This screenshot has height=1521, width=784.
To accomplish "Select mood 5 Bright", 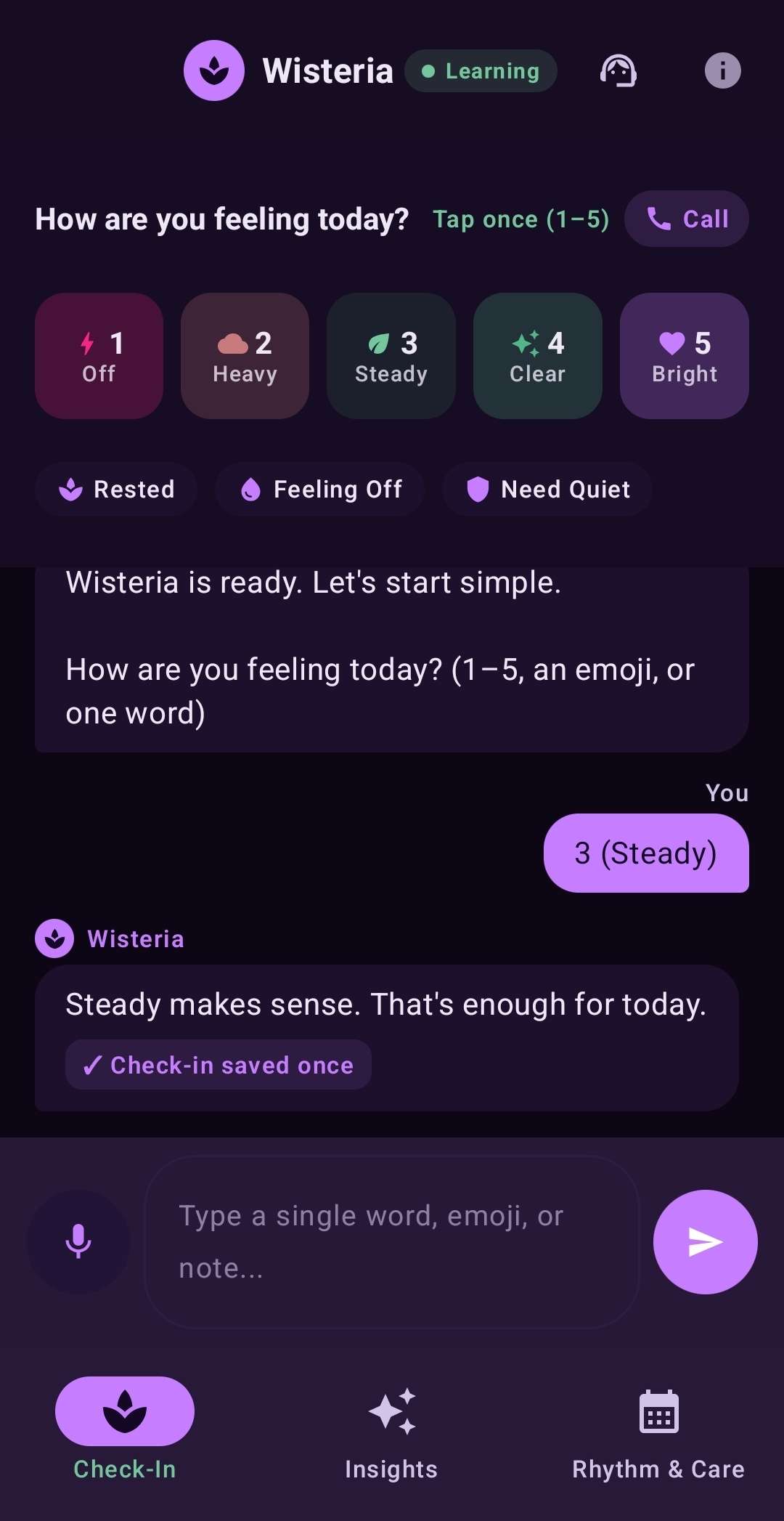I will [x=685, y=356].
